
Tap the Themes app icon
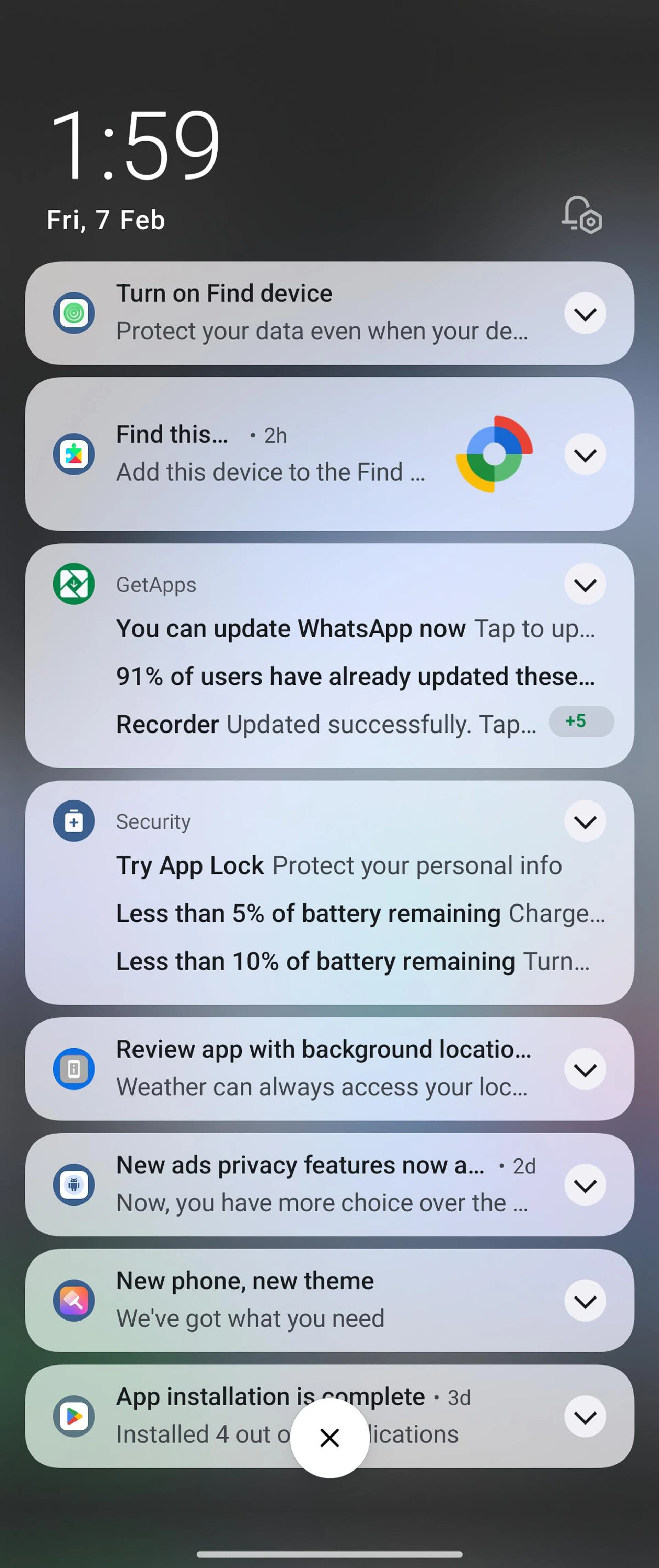click(x=74, y=1301)
